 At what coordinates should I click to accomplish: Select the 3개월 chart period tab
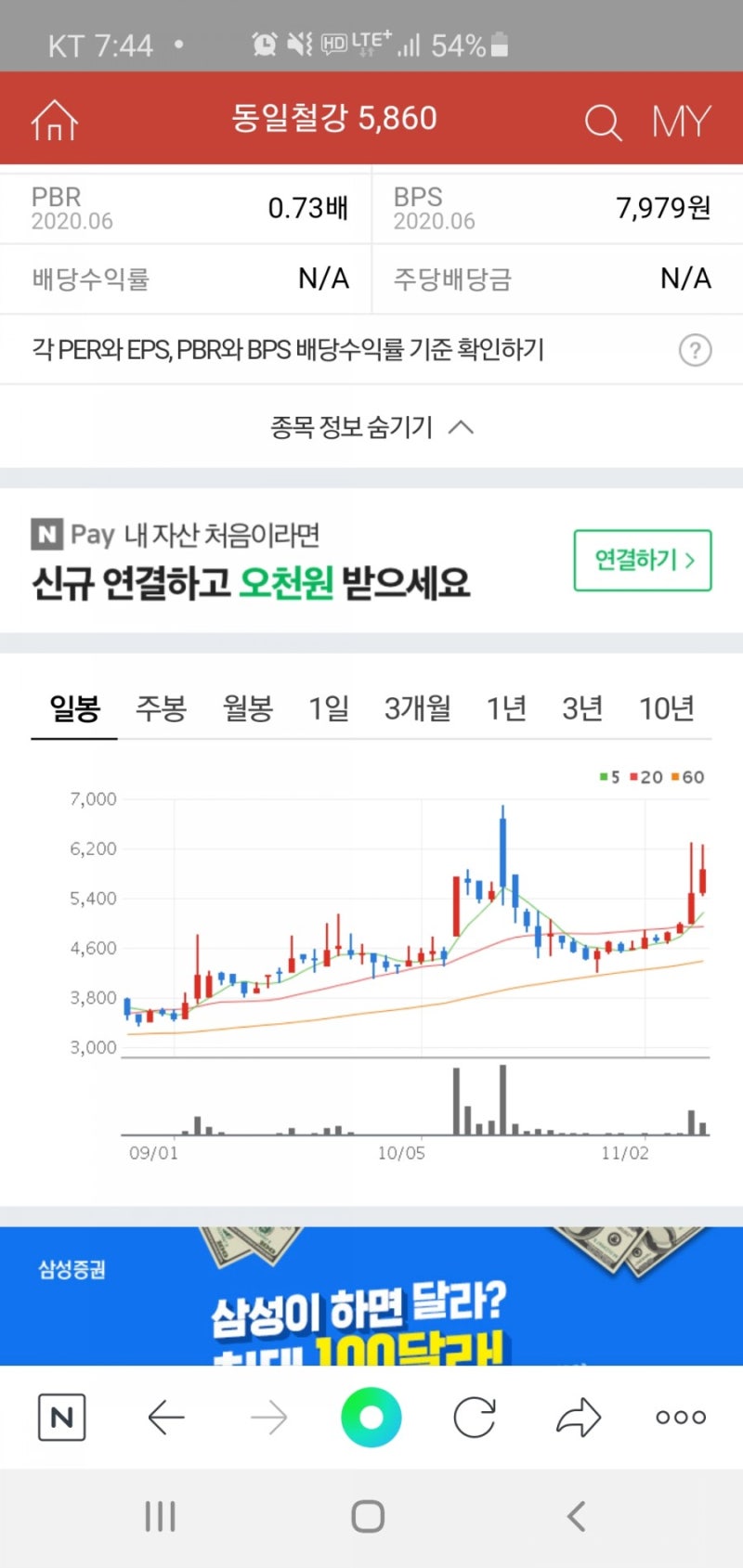(418, 708)
